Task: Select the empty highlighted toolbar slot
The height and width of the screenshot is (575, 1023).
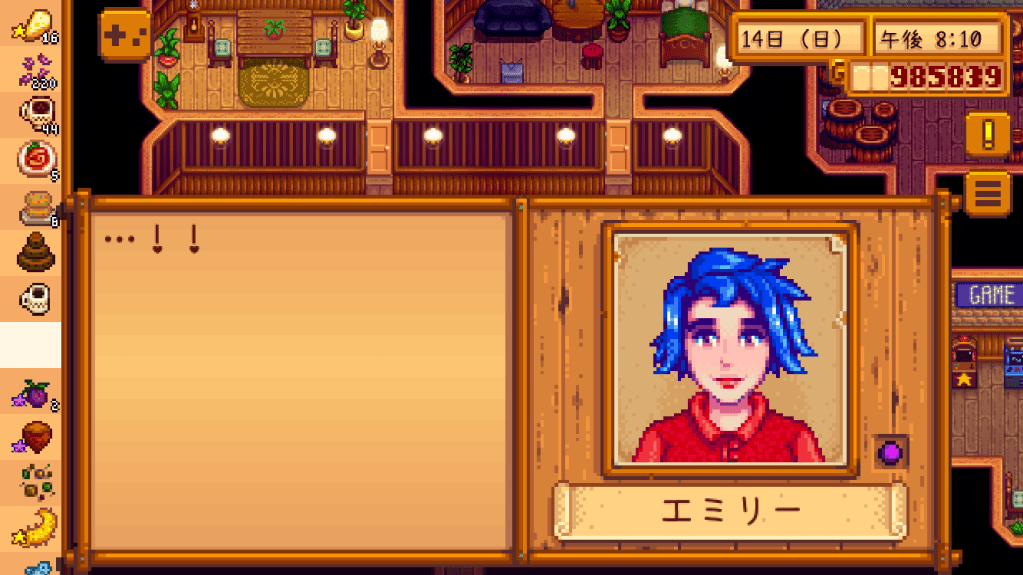Action: coord(32,344)
